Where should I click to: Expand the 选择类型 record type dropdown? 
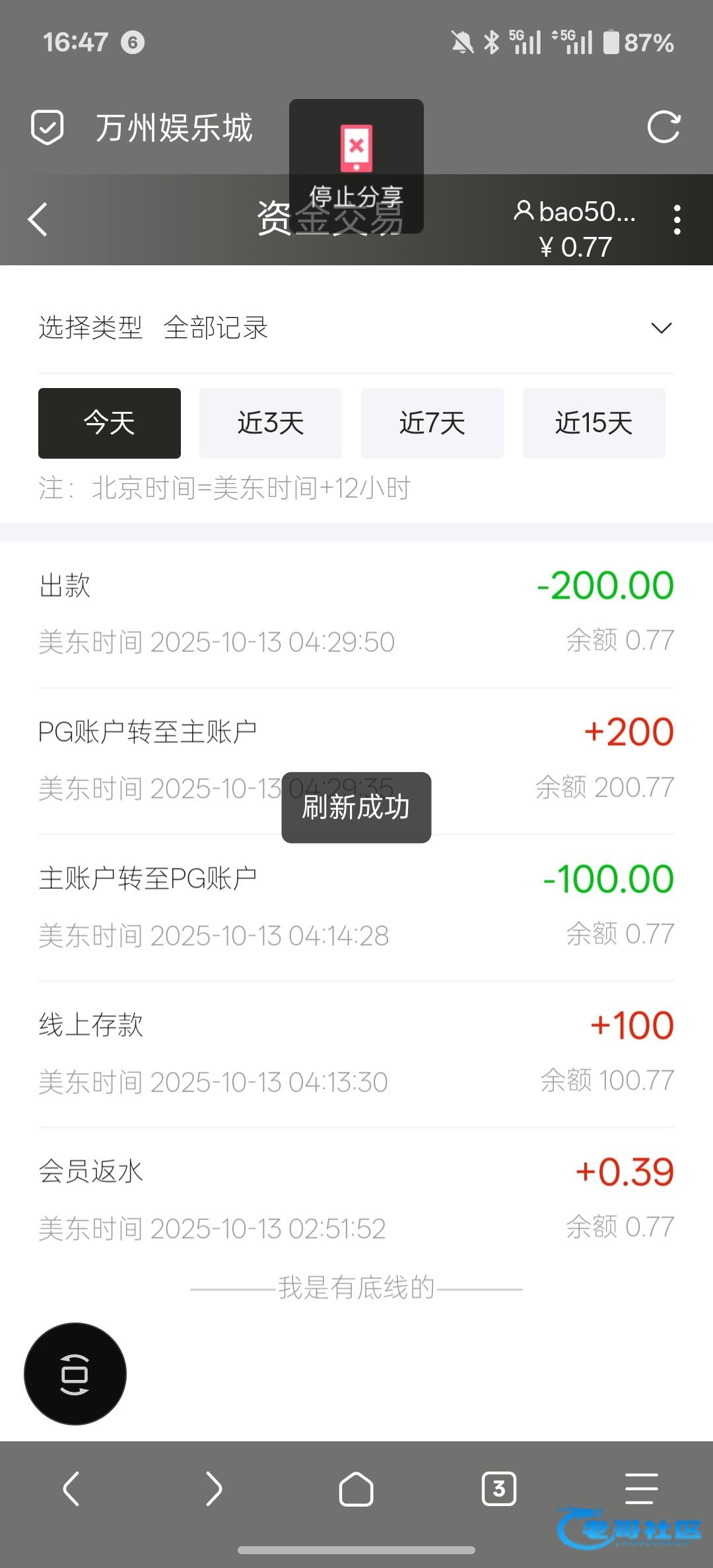[x=661, y=328]
